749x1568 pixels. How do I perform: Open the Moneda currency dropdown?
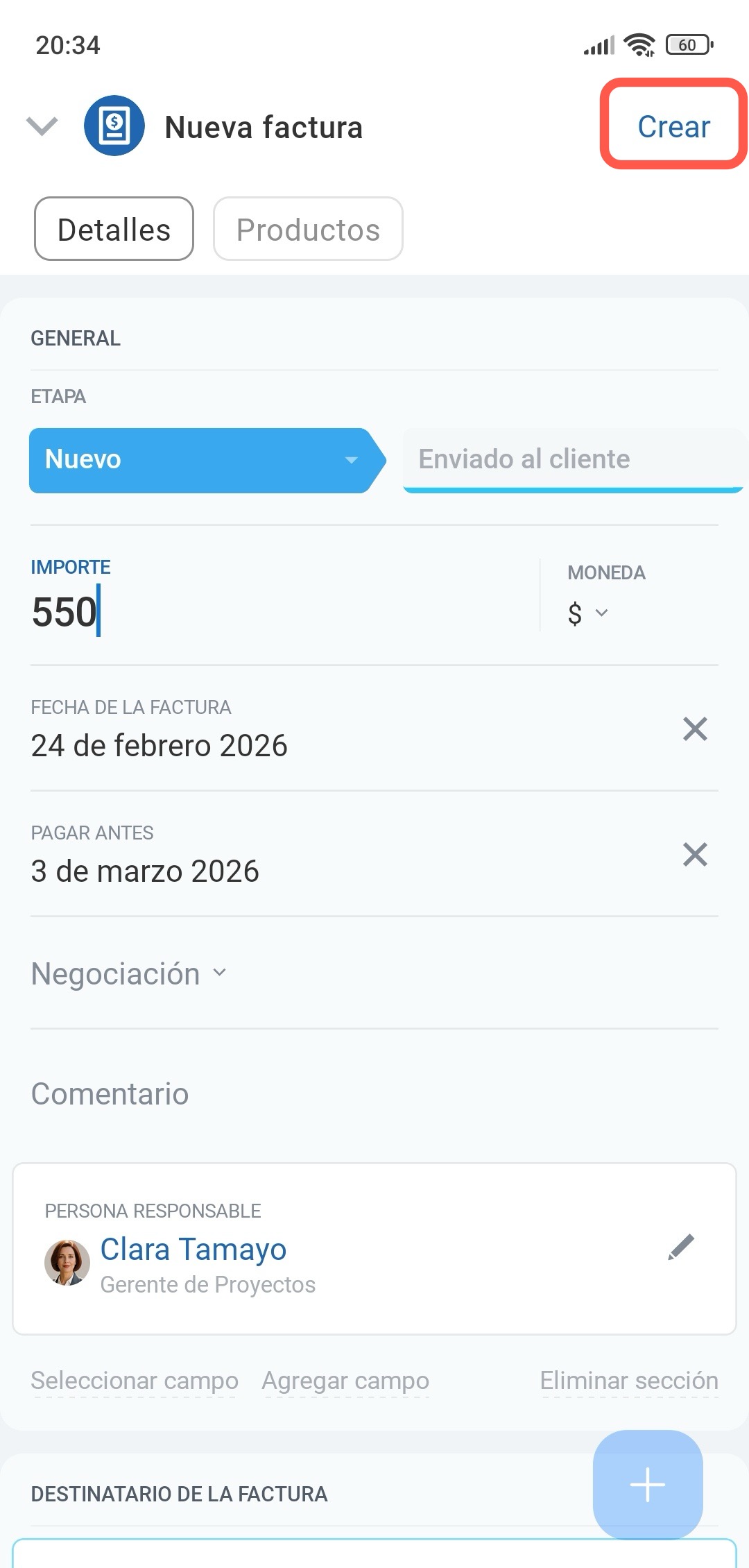[x=587, y=613]
